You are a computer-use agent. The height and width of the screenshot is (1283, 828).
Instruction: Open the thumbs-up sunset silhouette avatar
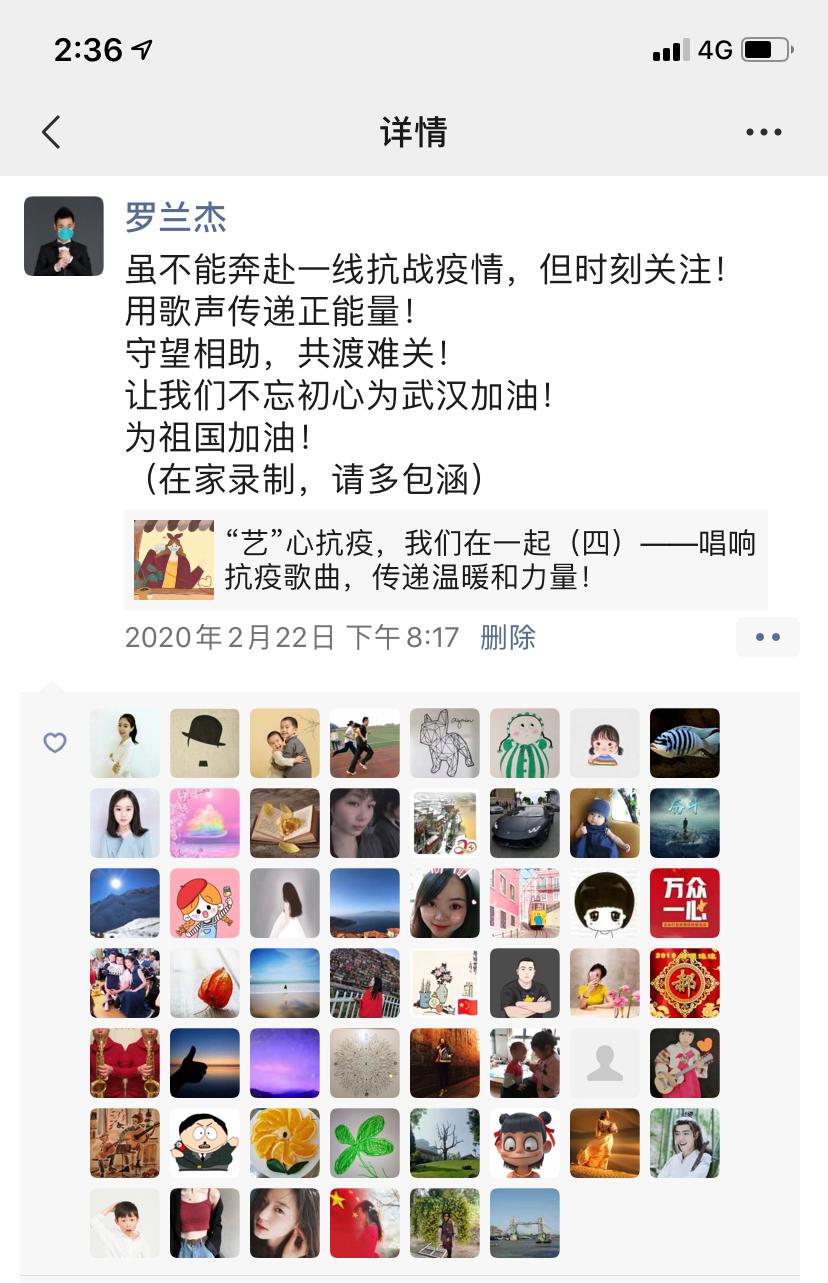205,1063
